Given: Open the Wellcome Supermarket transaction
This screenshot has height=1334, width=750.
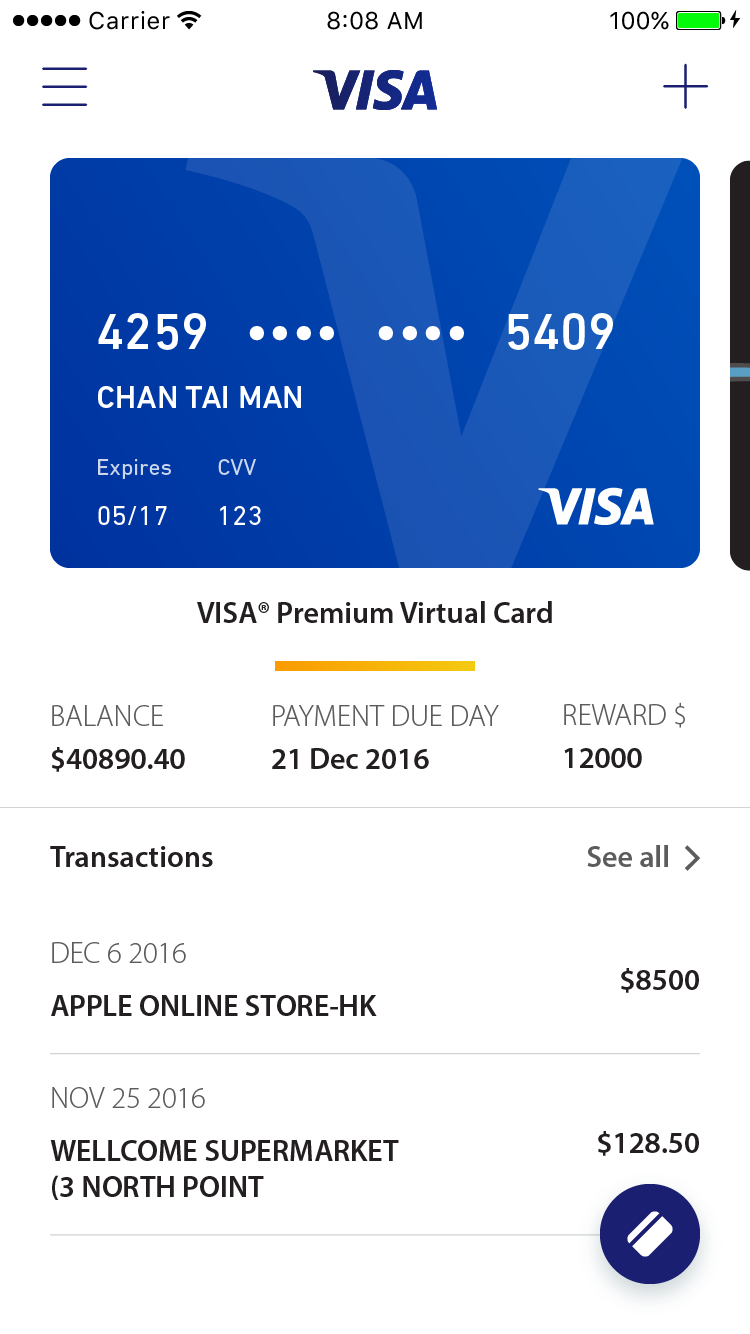Looking at the screenshot, I should [375, 1145].
